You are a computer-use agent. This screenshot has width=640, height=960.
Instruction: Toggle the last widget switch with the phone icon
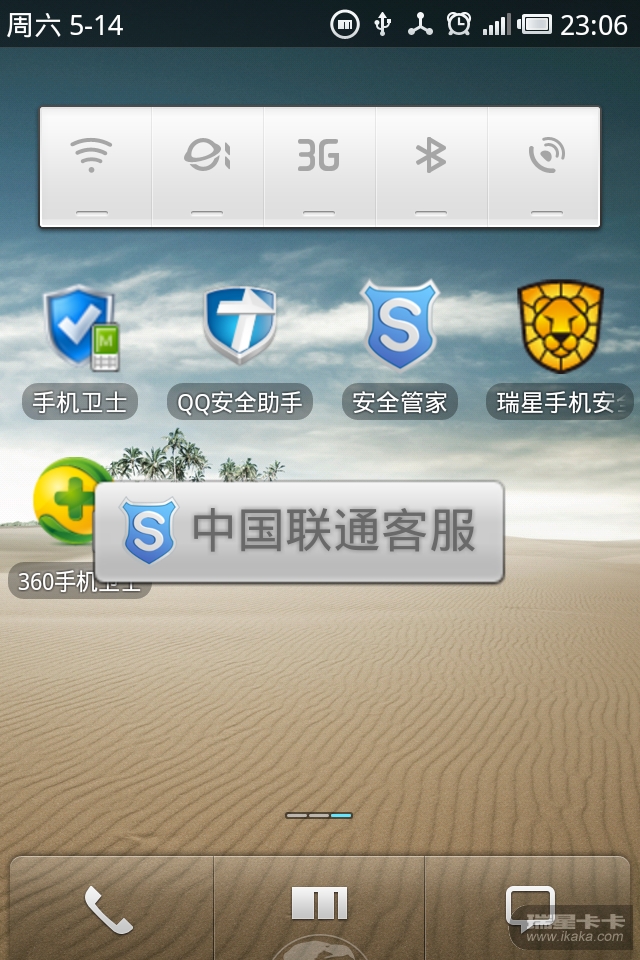click(545, 165)
